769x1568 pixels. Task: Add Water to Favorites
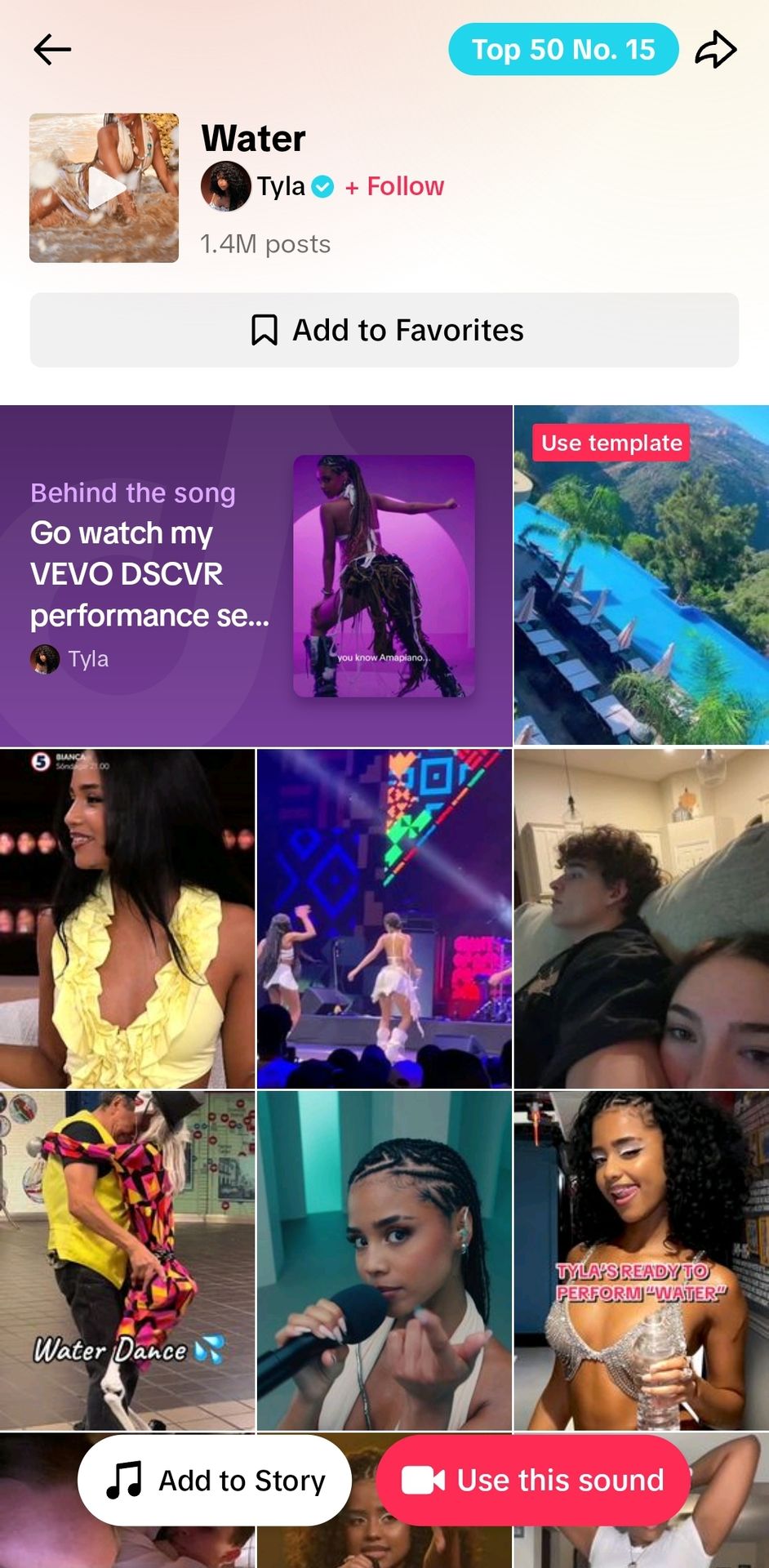[384, 330]
